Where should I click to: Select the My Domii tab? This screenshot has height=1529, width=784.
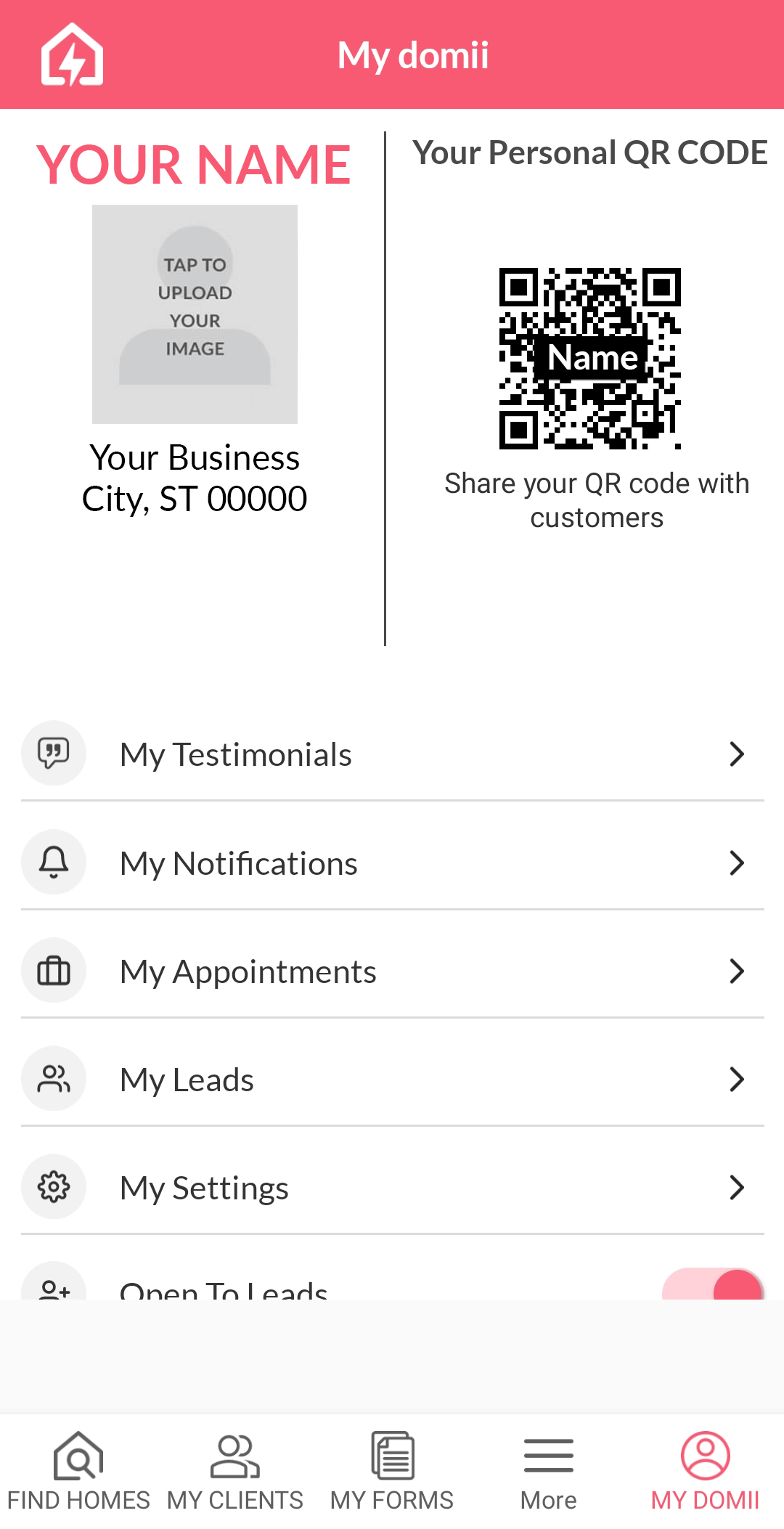coord(706,1472)
